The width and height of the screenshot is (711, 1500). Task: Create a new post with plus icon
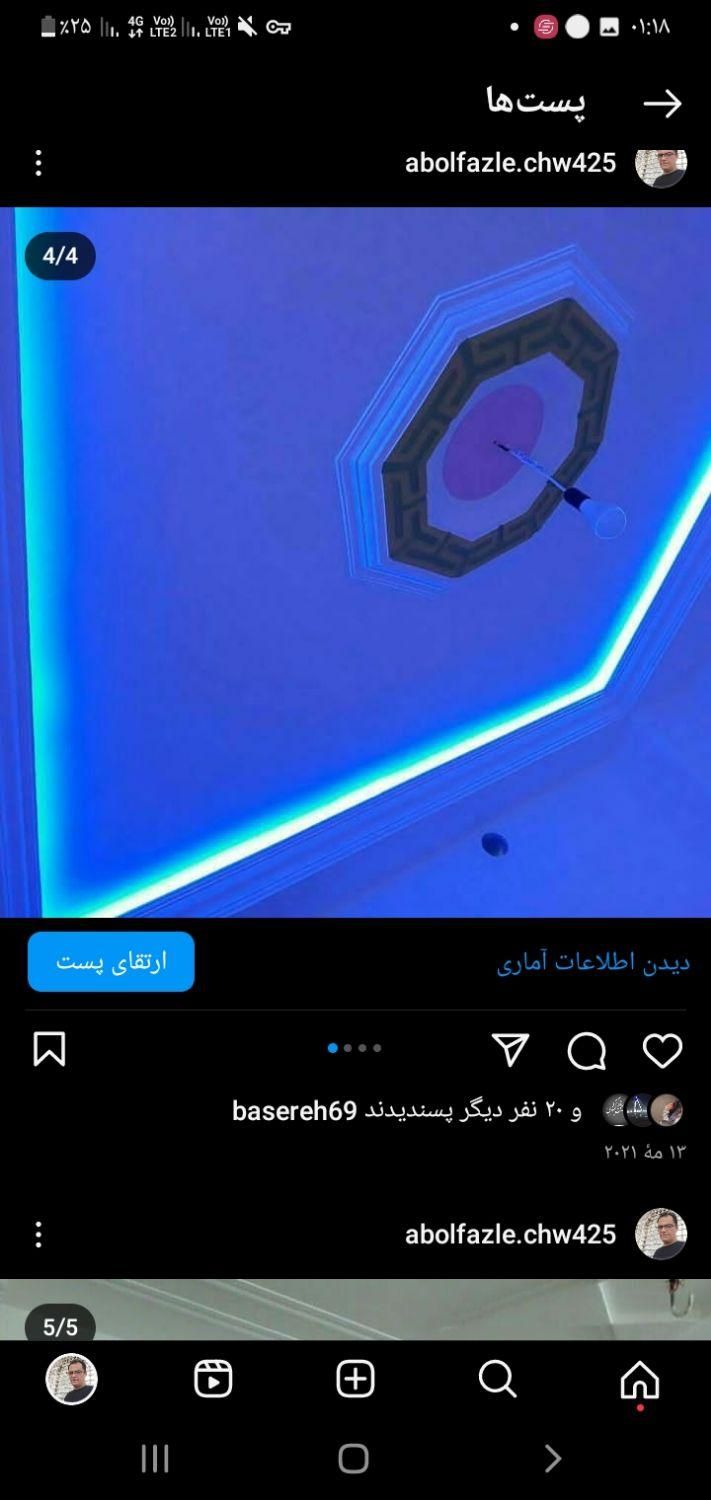point(355,1379)
